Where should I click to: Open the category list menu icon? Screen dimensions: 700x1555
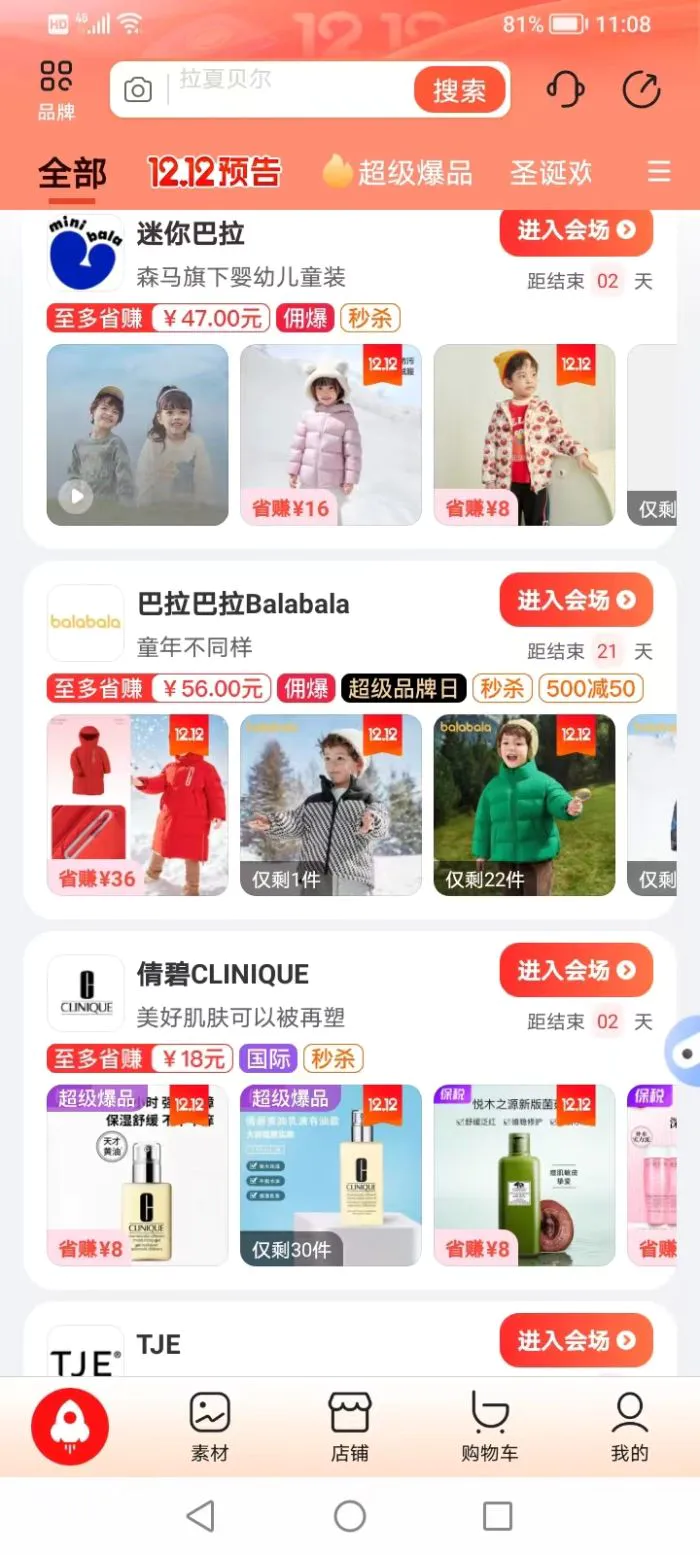pos(658,172)
